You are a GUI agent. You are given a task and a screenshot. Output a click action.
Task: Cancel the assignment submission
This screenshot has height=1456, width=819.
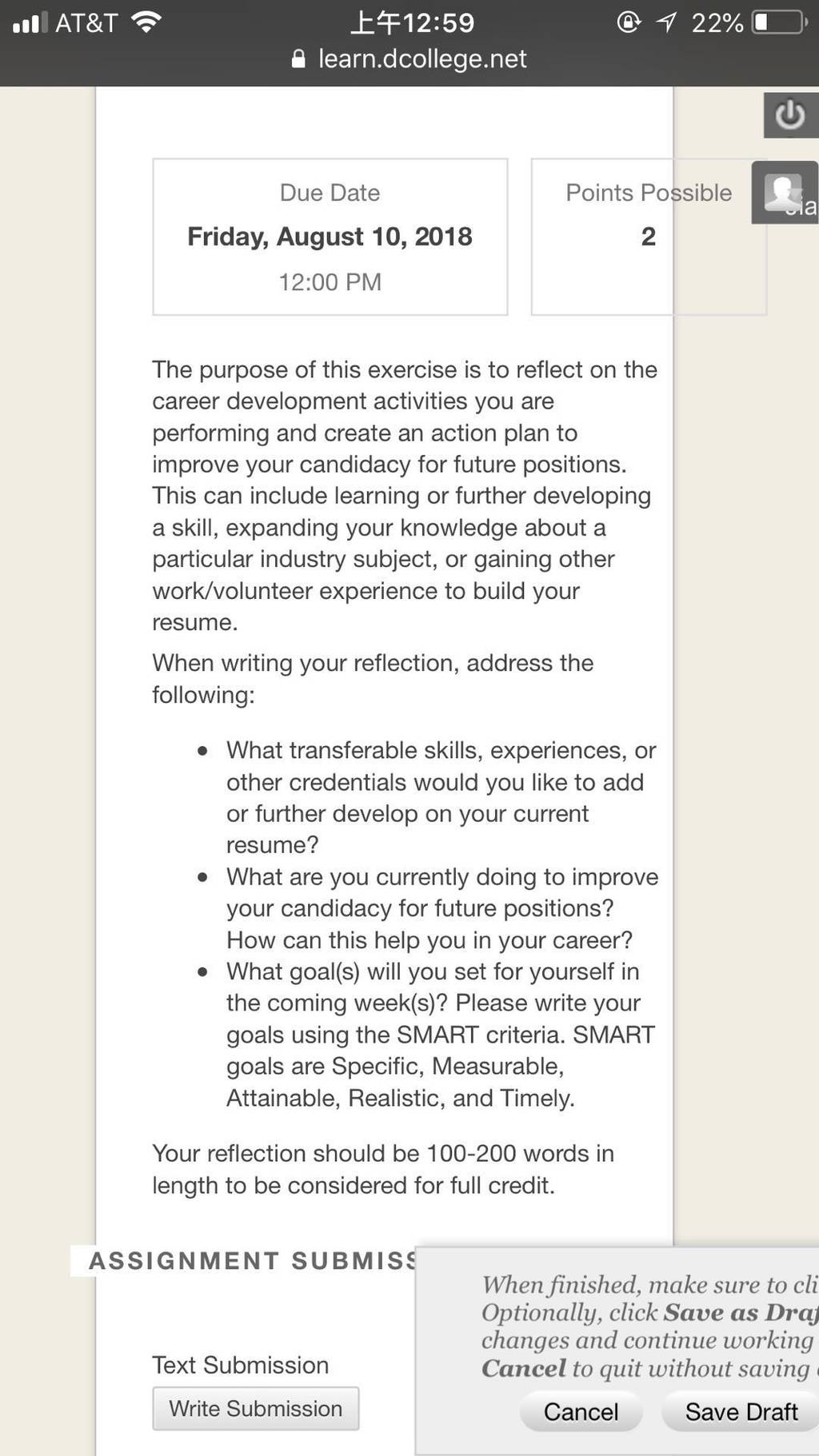point(581,1411)
